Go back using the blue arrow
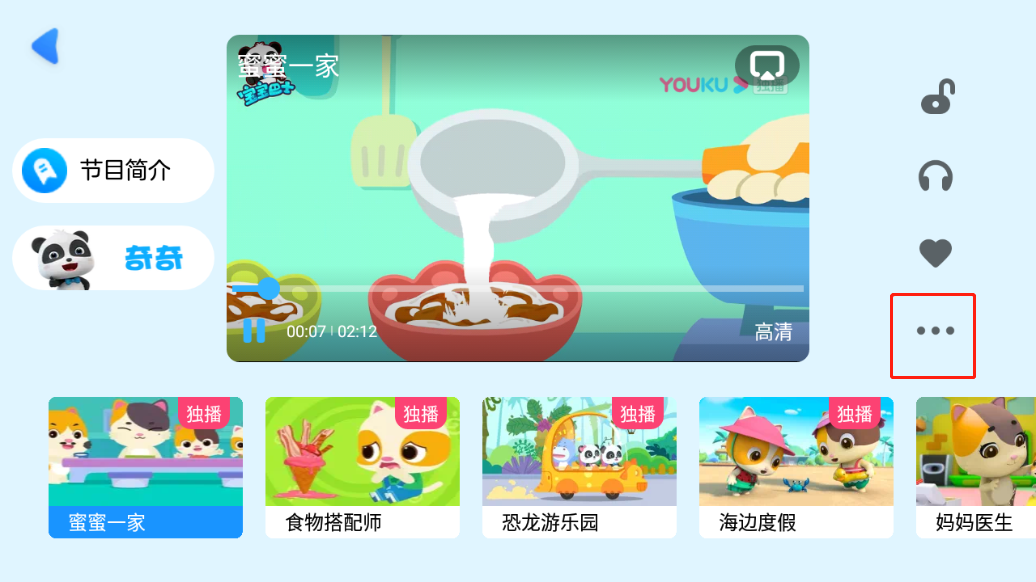 pyautogui.click(x=46, y=46)
